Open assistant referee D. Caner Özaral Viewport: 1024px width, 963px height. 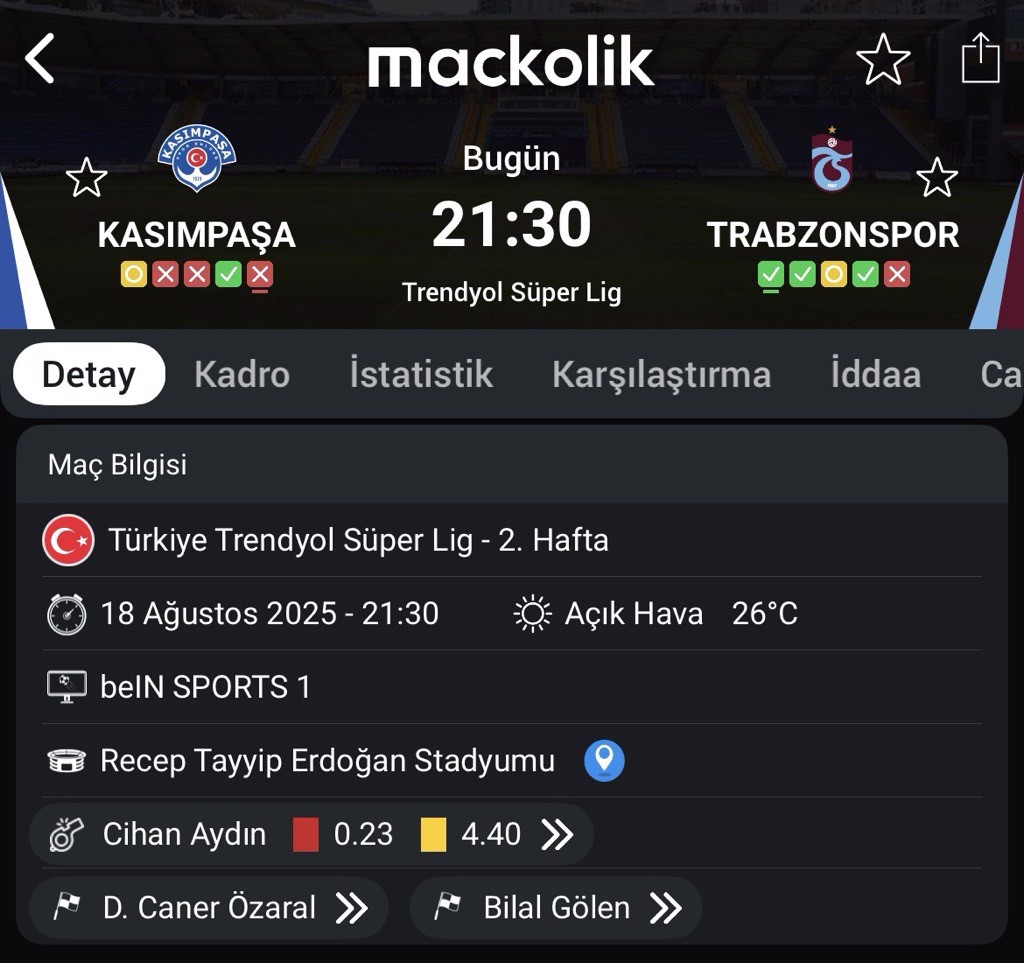click(x=209, y=908)
